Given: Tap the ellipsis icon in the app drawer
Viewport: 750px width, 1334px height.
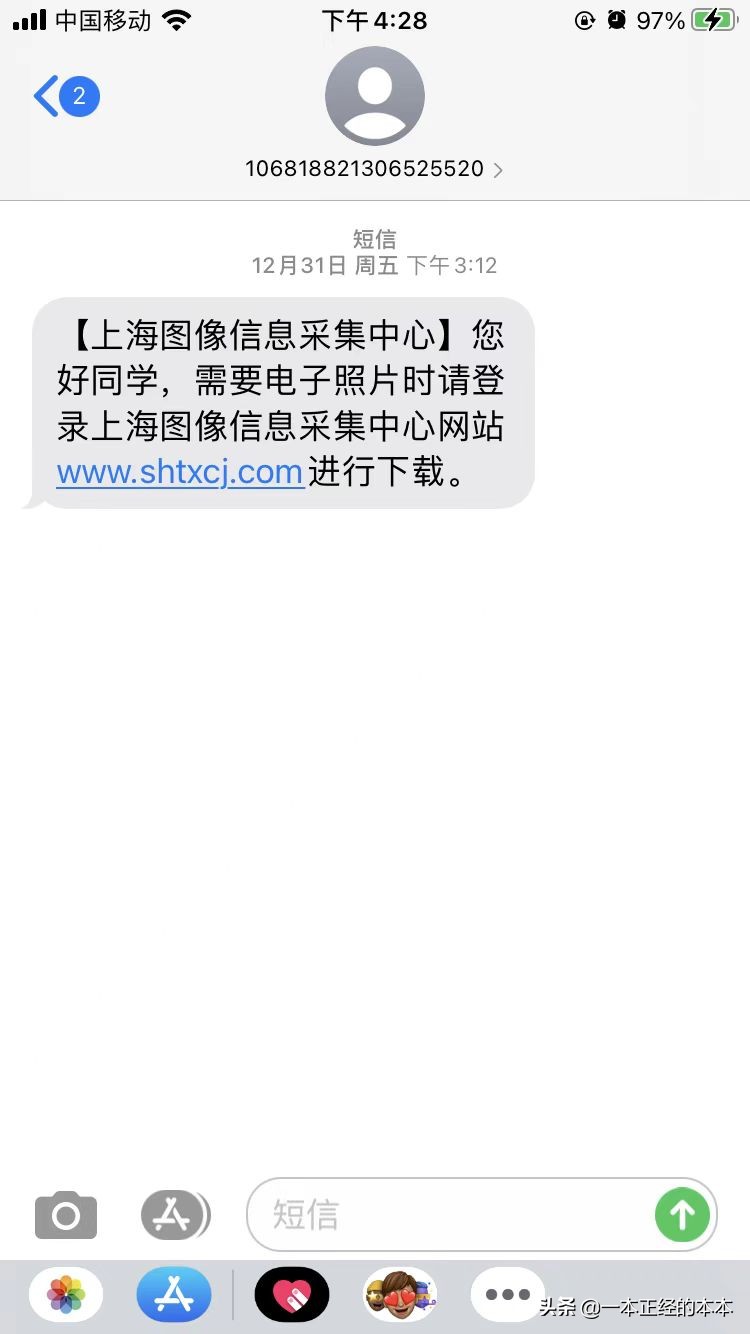Looking at the screenshot, I should click(x=507, y=1293).
